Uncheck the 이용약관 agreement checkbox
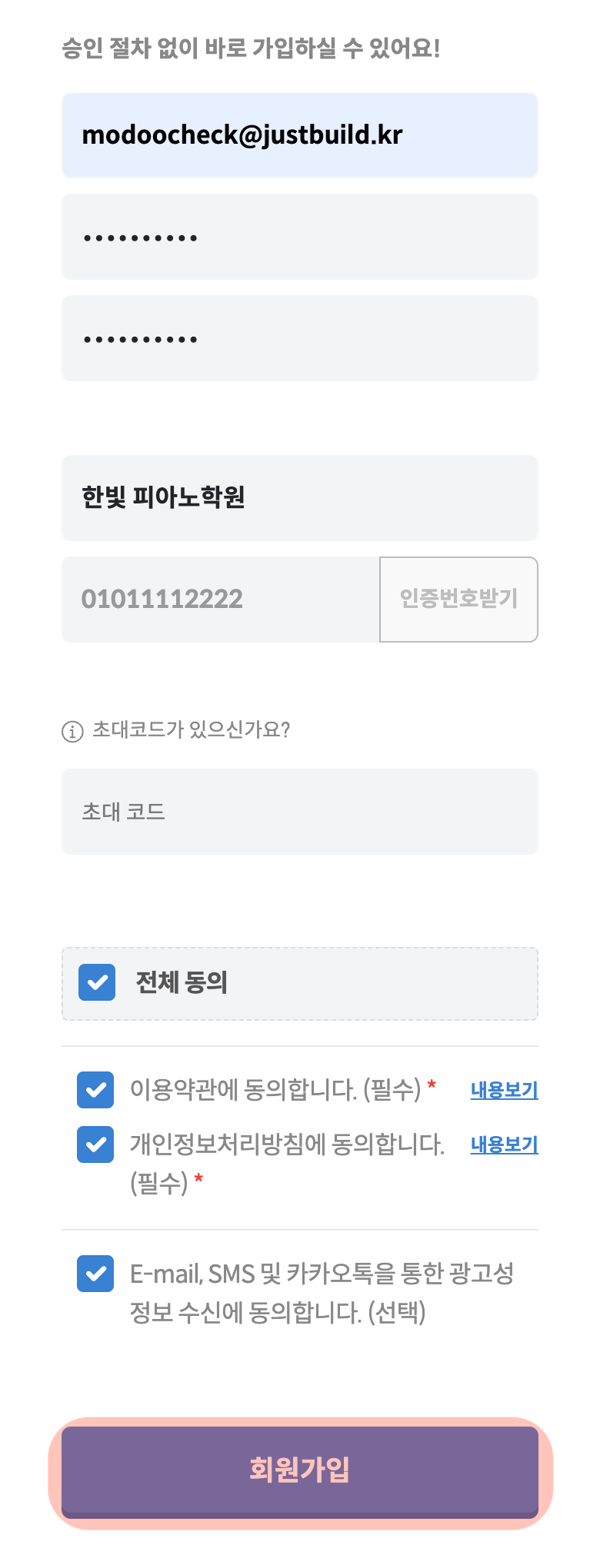This screenshot has width=600, height=1568. (x=95, y=1090)
